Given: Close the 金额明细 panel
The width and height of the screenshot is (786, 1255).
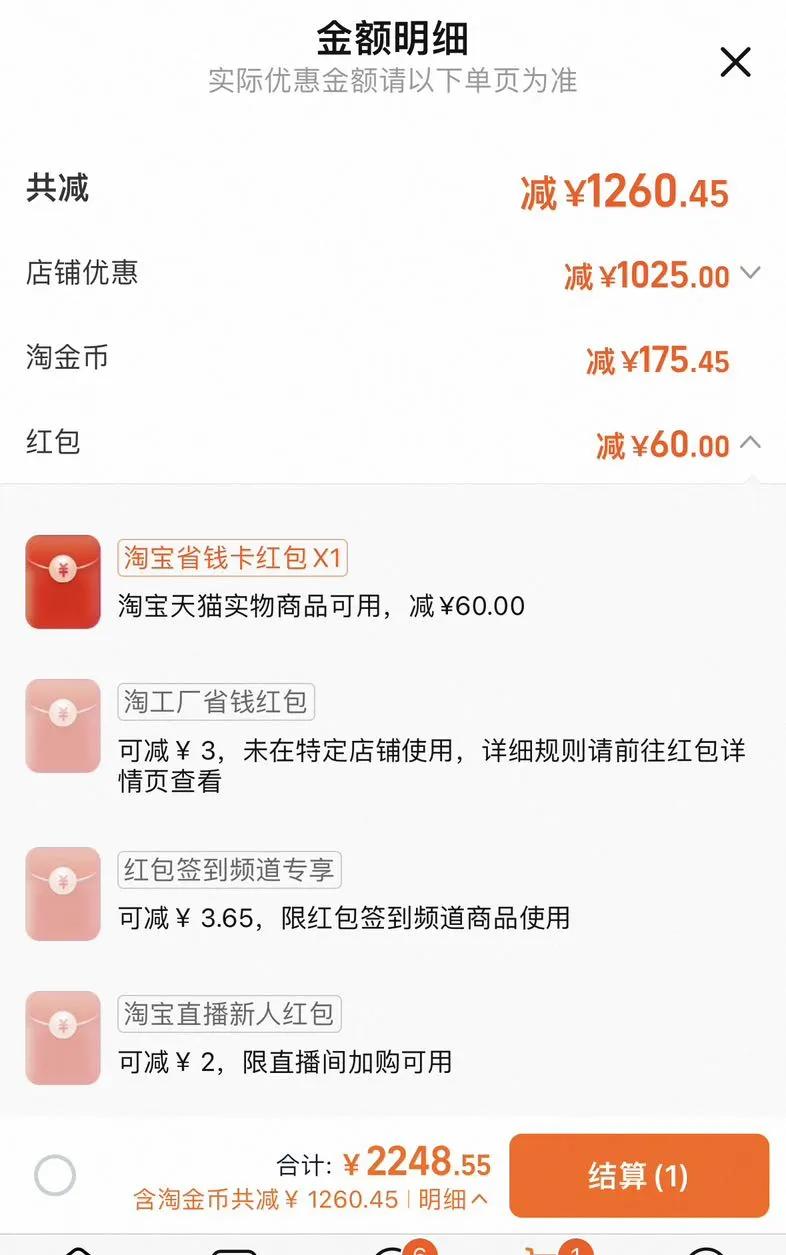Looking at the screenshot, I should 735,63.
